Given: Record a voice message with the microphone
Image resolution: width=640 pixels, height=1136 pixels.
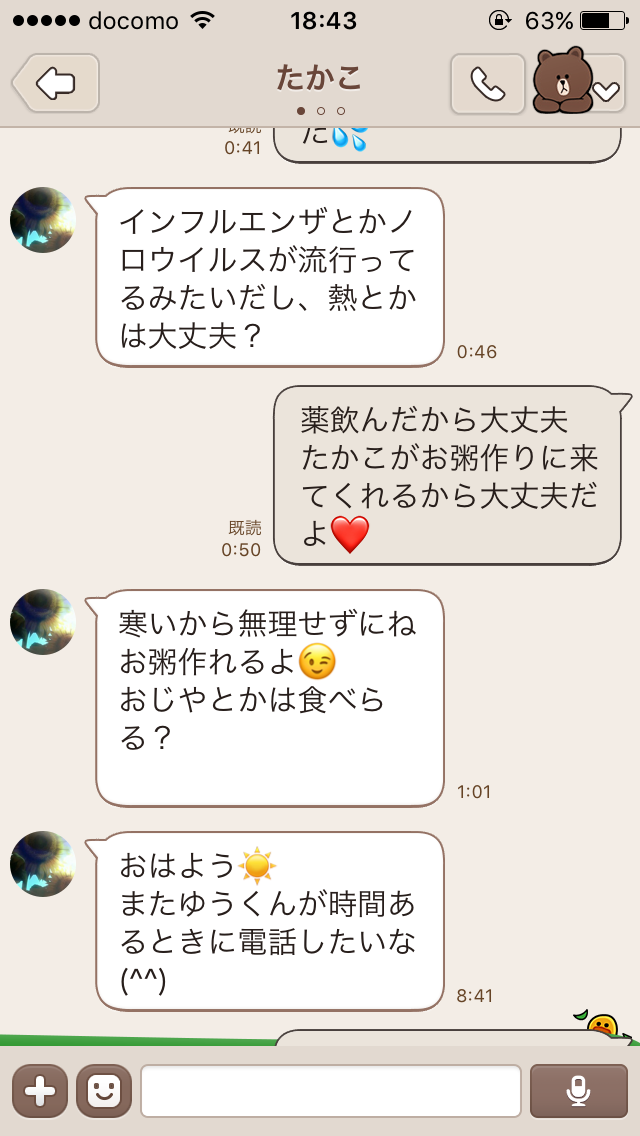Looking at the screenshot, I should pyautogui.click(x=578, y=1090).
